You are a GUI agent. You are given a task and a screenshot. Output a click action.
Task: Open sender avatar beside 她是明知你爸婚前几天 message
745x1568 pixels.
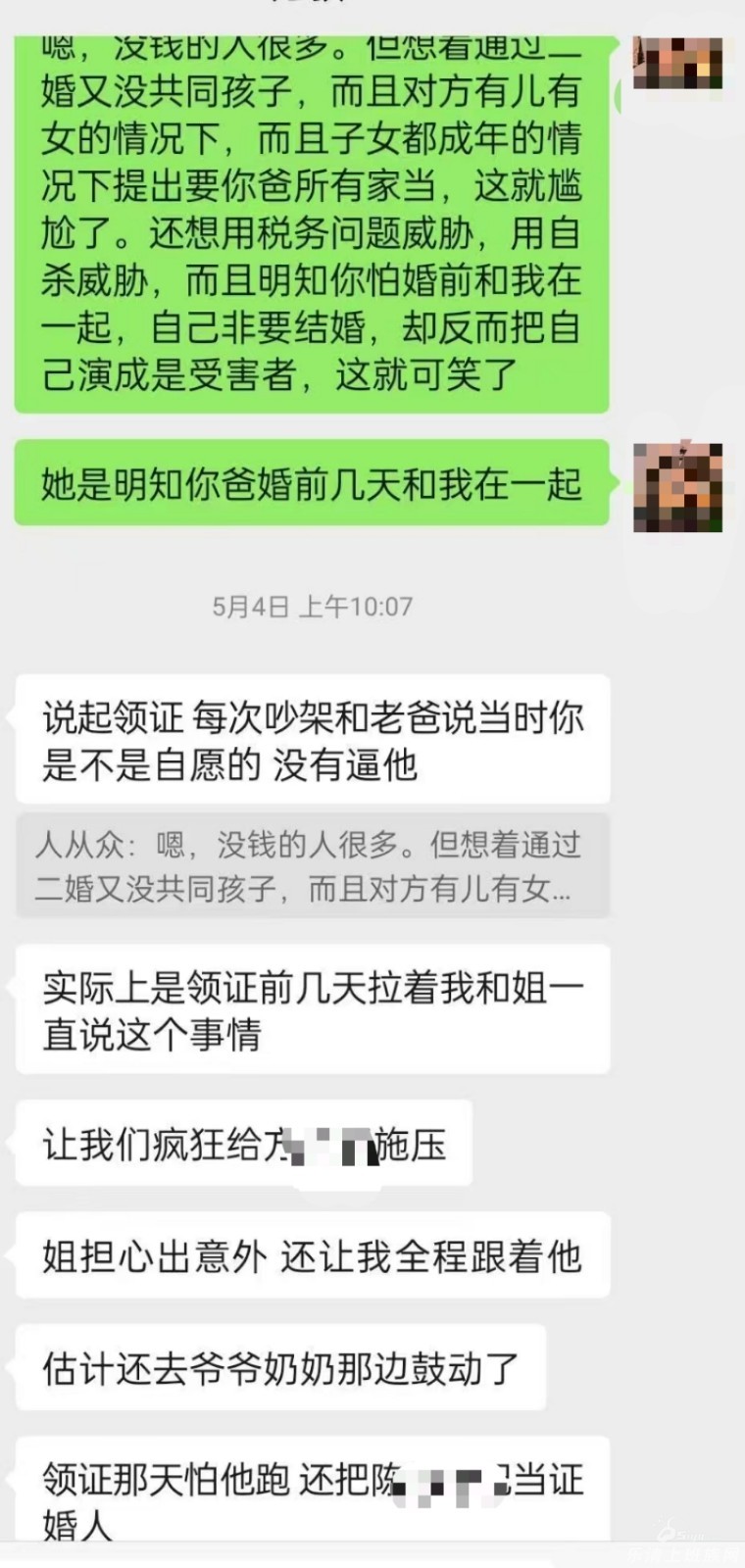(677, 487)
